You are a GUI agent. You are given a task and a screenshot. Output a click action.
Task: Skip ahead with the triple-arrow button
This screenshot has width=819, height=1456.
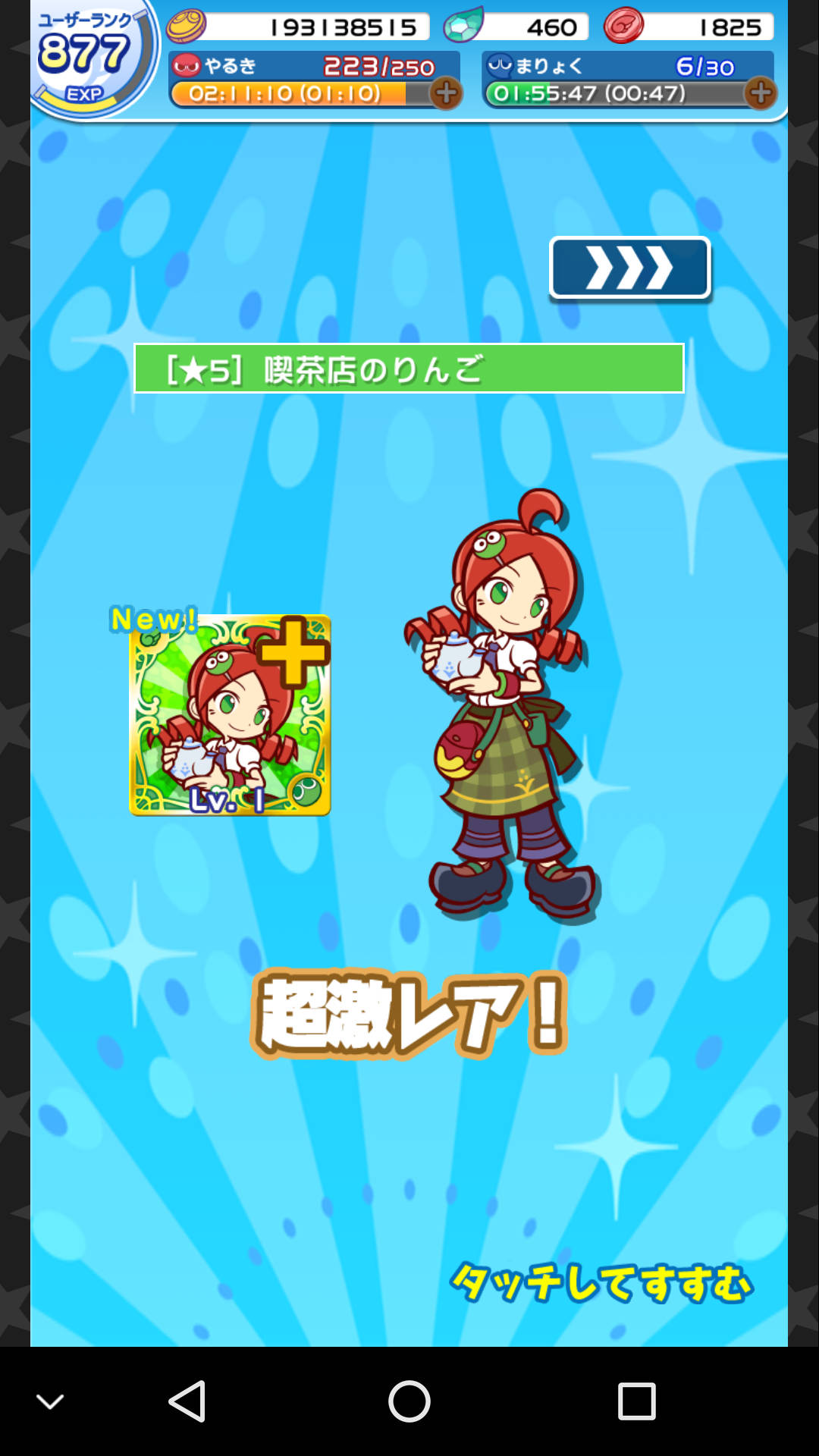pyautogui.click(x=629, y=268)
